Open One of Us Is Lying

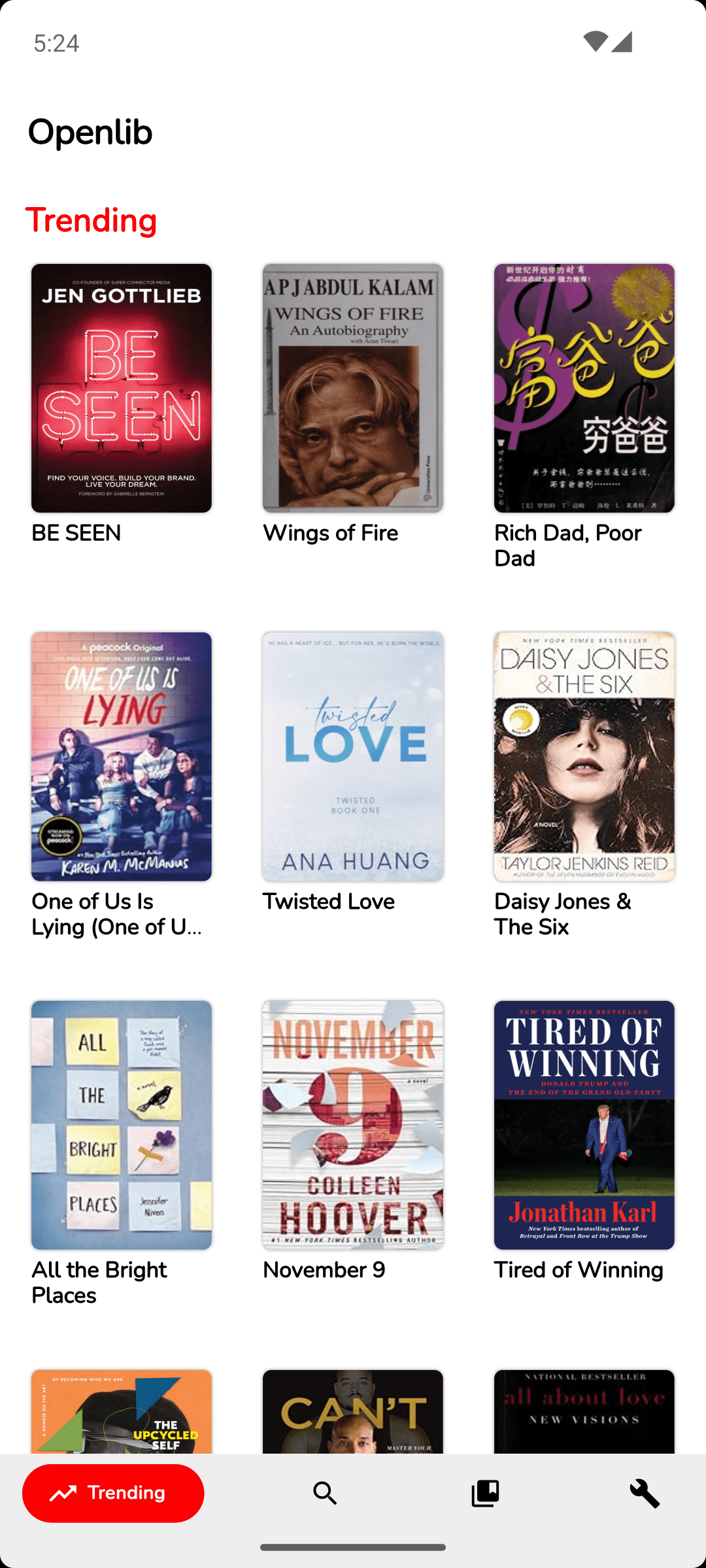point(122,757)
